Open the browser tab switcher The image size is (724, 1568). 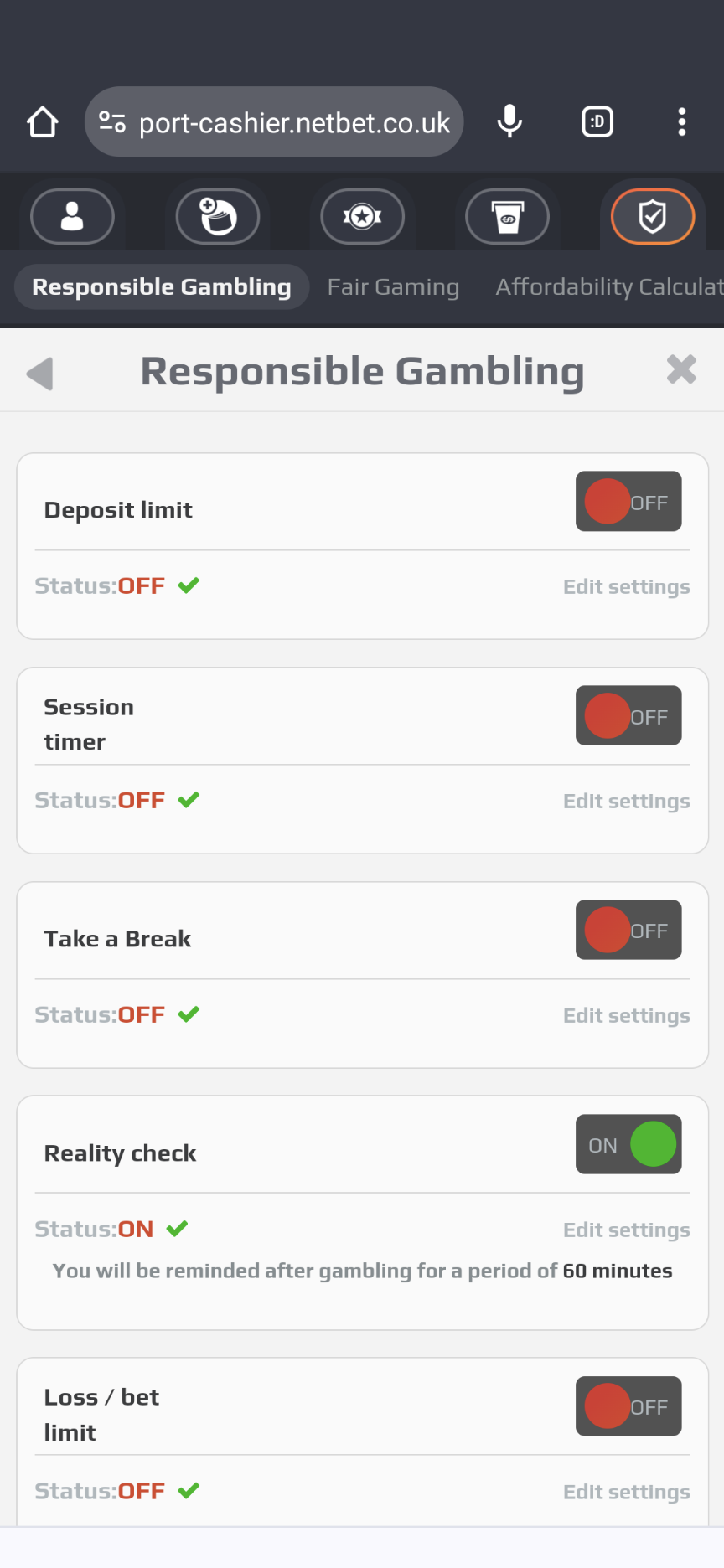click(597, 121)
